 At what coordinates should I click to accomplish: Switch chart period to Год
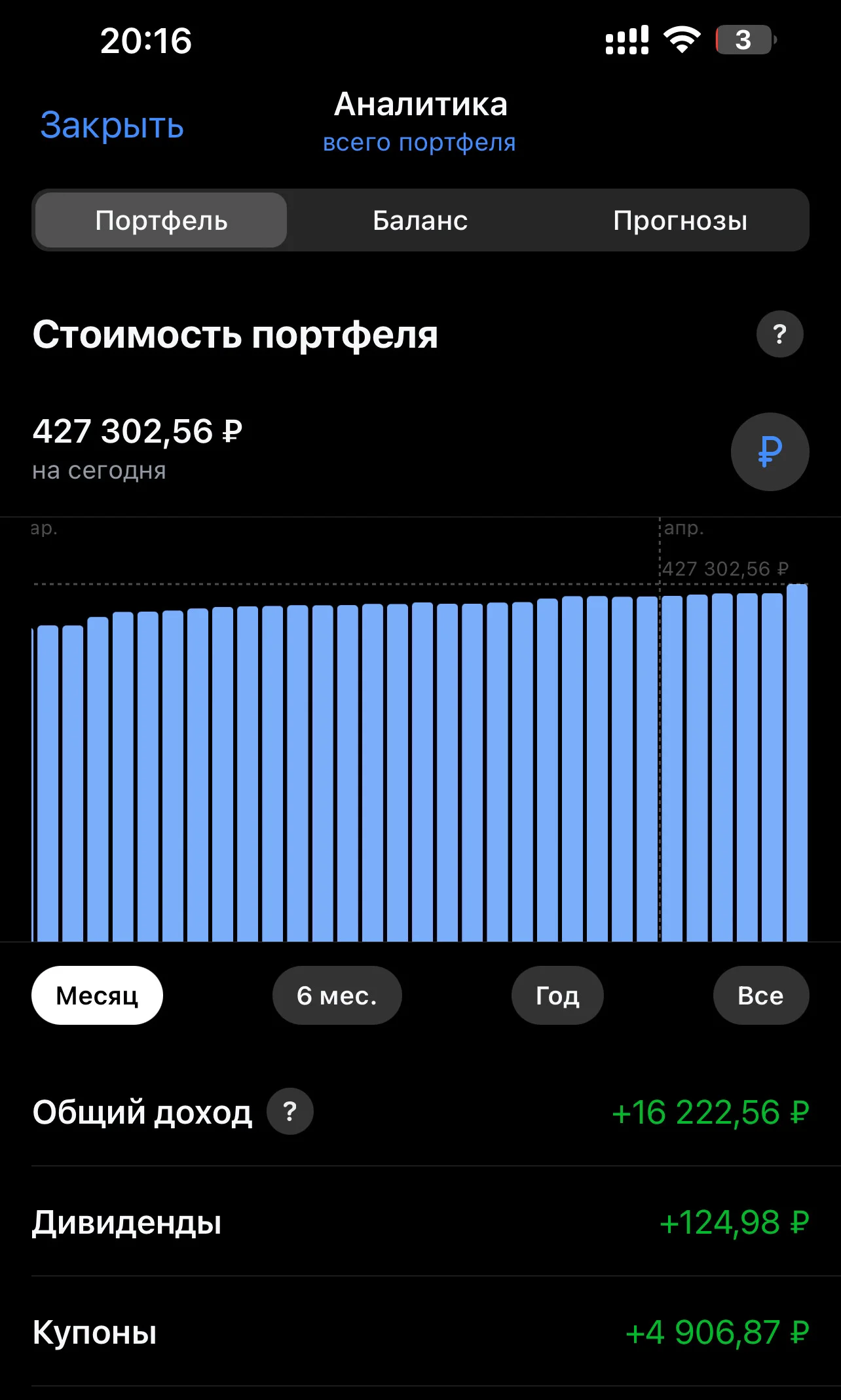pyautogui.click(x=557, y=995)
